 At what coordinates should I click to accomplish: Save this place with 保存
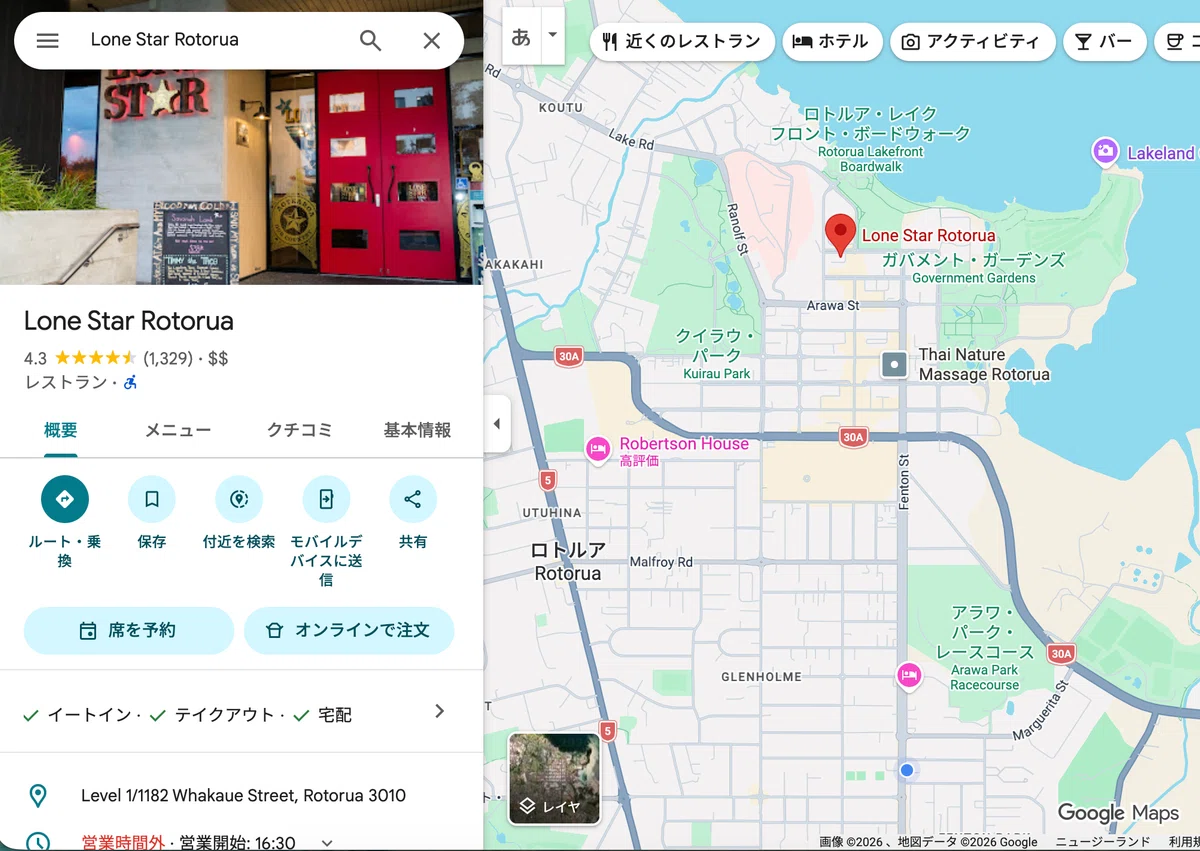click(x=152, y=513)
